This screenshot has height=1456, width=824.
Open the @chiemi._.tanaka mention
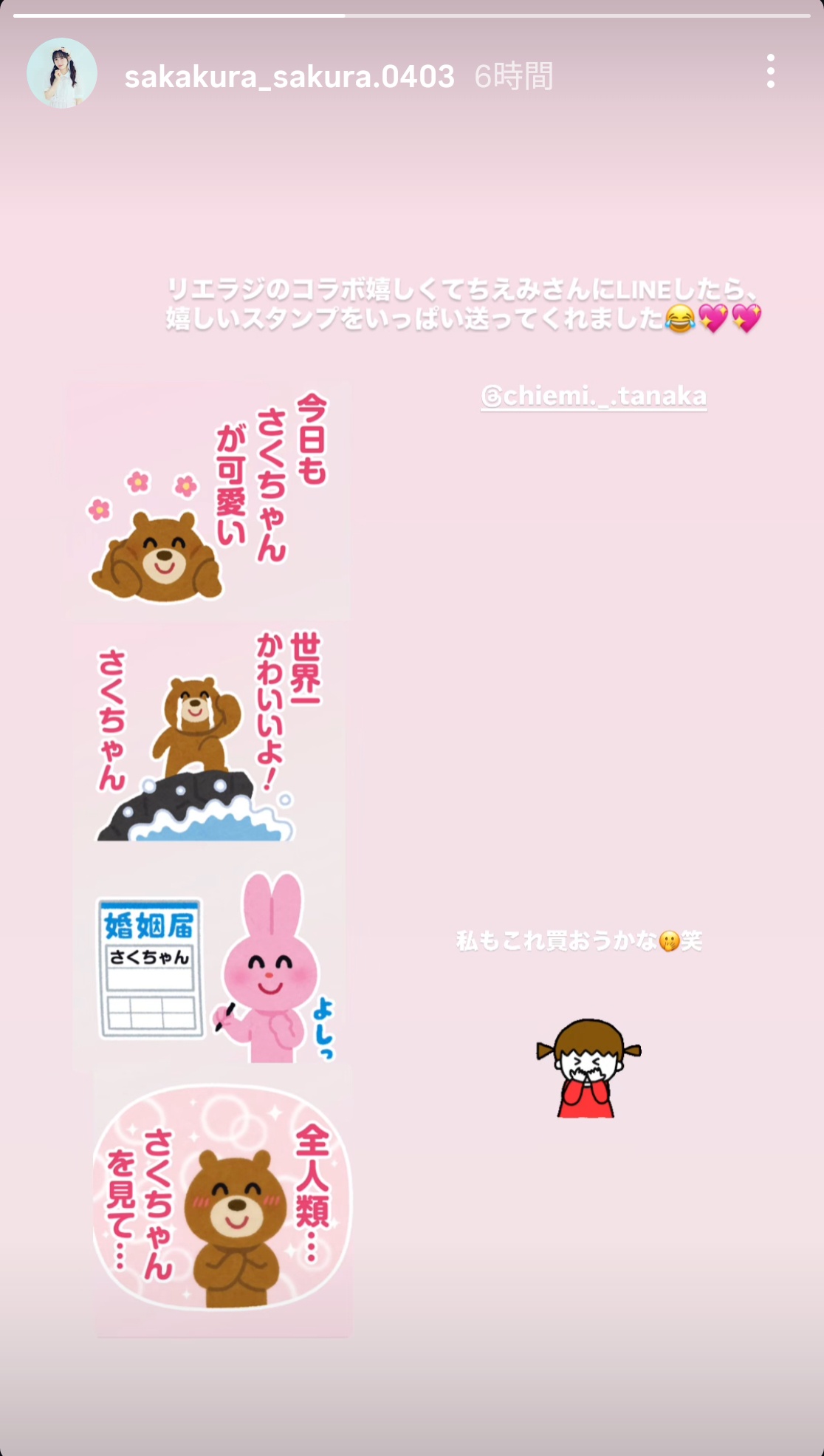tap(594, 397)
